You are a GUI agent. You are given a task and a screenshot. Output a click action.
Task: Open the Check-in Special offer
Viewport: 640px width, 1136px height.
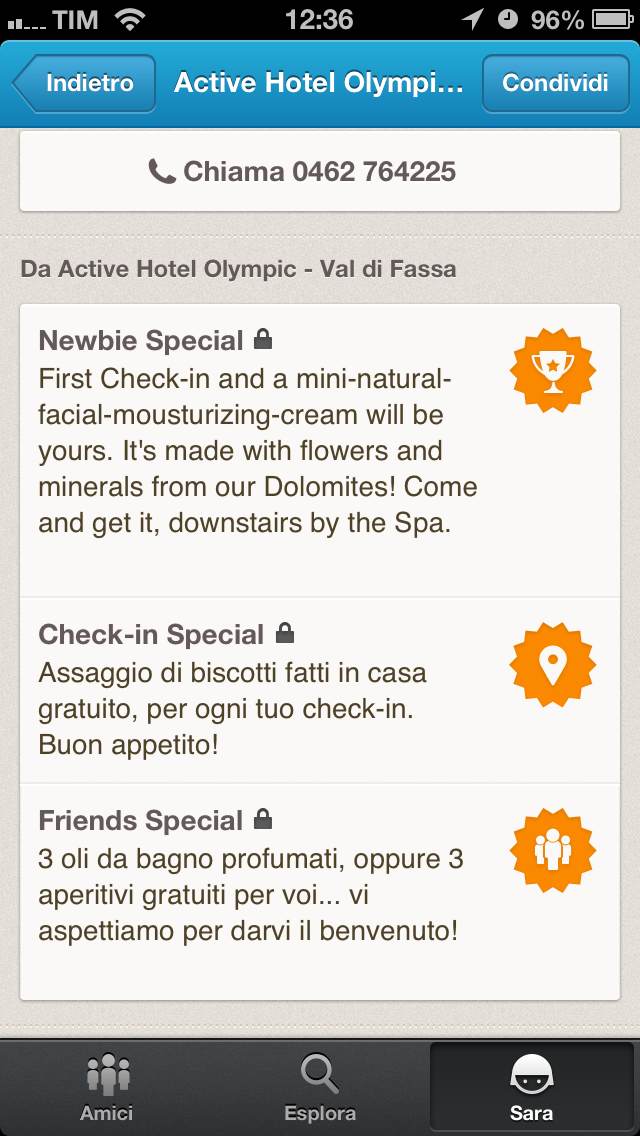[320, 690]
